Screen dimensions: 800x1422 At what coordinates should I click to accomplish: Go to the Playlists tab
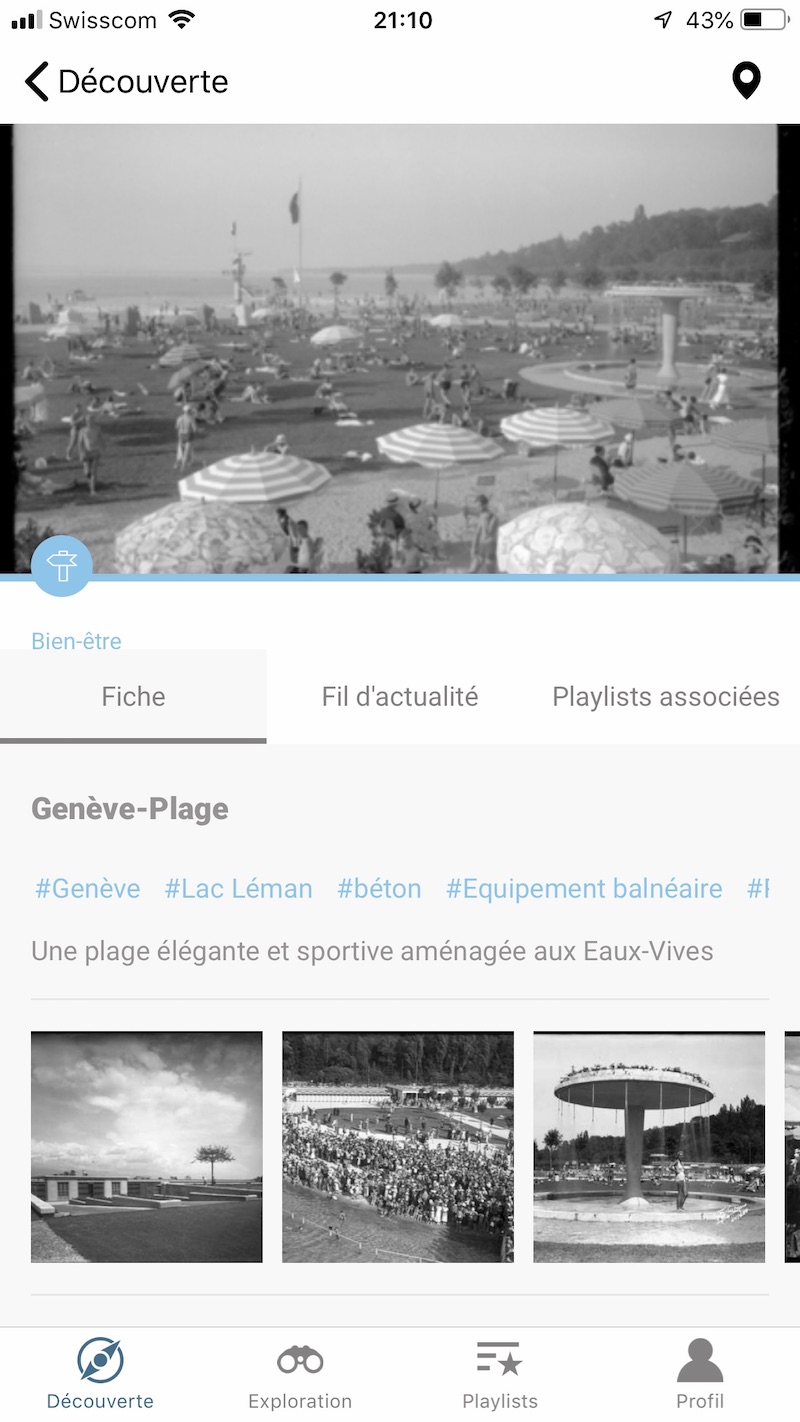click(500, 1375)
